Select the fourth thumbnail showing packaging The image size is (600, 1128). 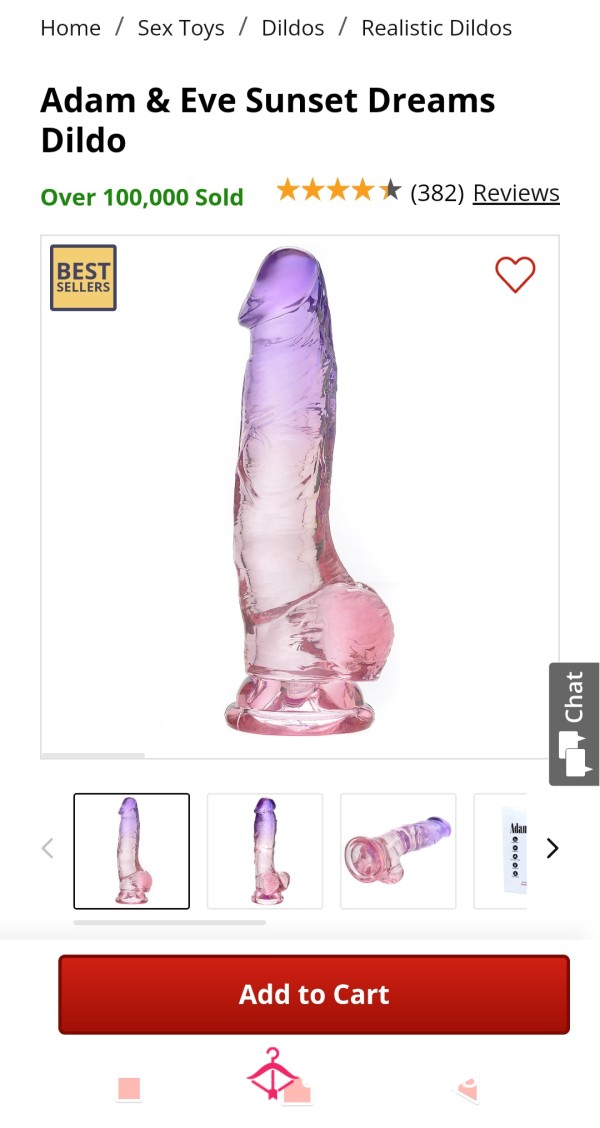pos(501,851)
